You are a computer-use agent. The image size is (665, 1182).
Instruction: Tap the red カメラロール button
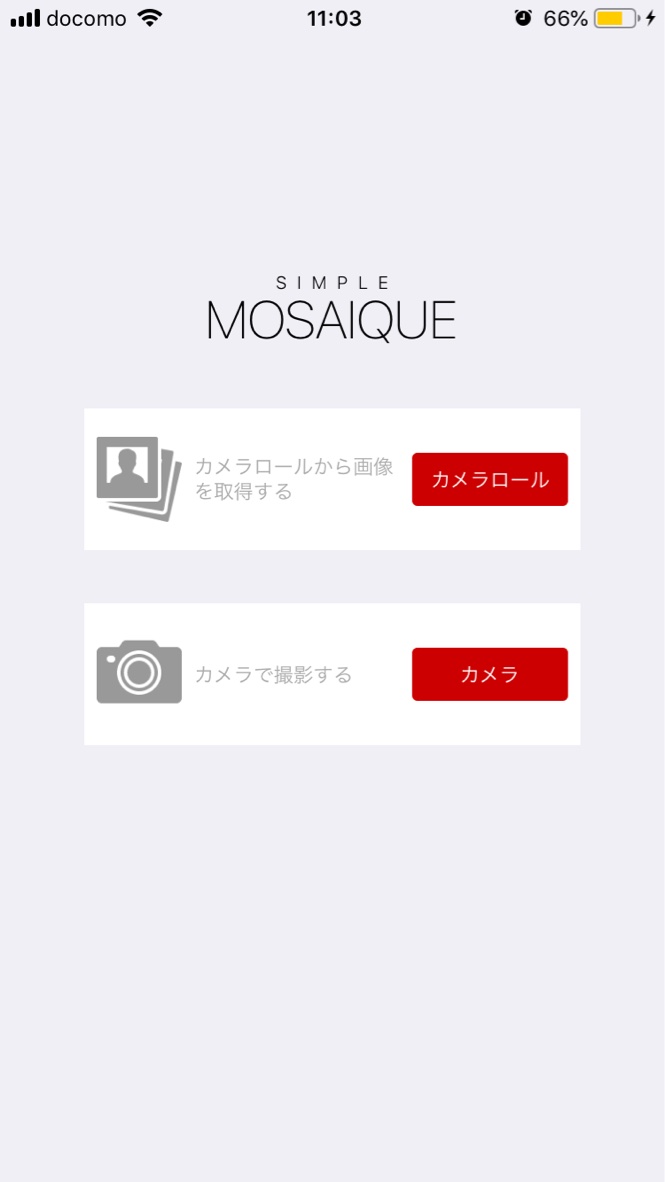(x=489, y=479)
